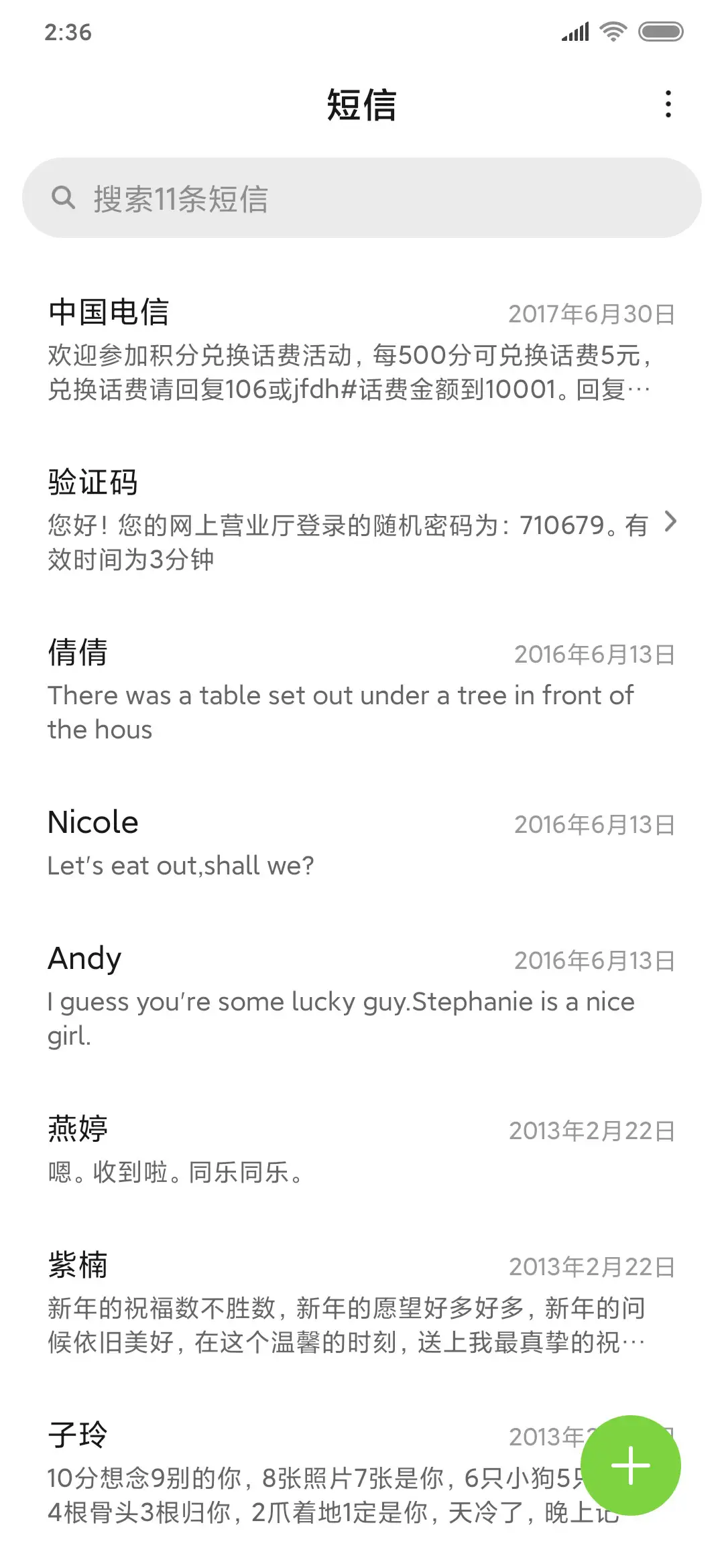
Task: Tap the battery indicator icon
Action: click(x=662, y=30)
